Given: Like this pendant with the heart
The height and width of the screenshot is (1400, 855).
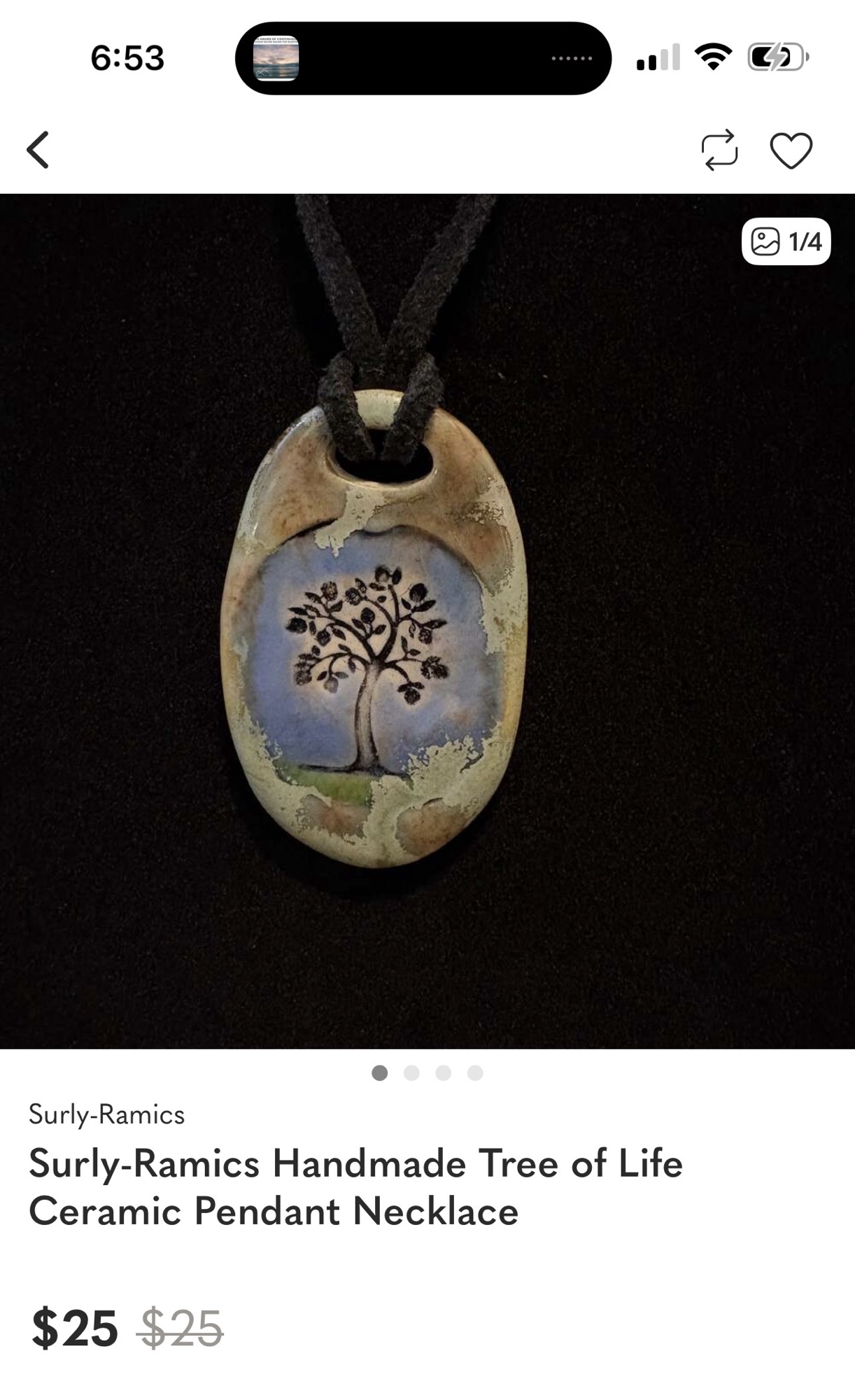Looking at the screenshot, I should point(791,150).
